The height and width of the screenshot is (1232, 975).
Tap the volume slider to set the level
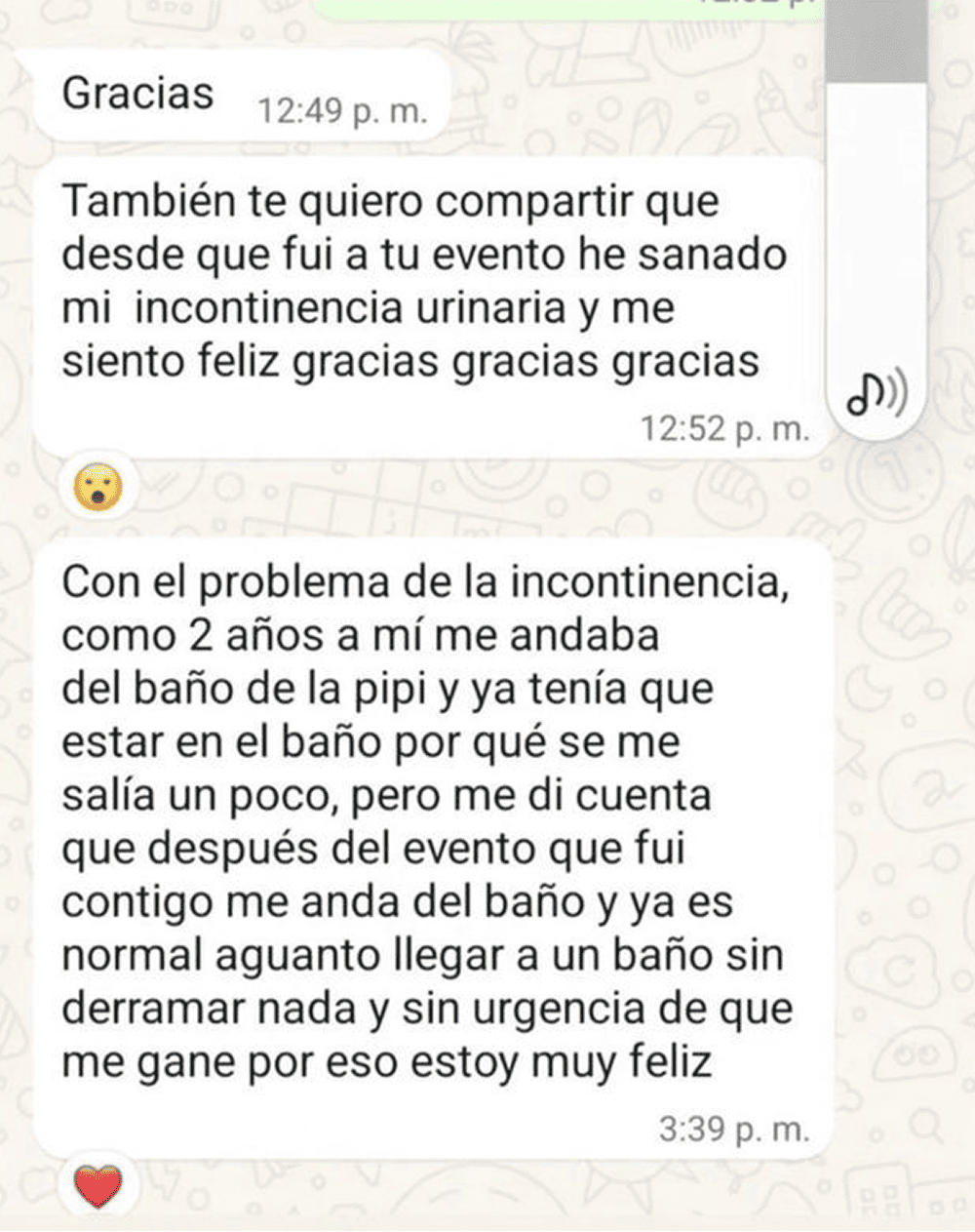875,195
